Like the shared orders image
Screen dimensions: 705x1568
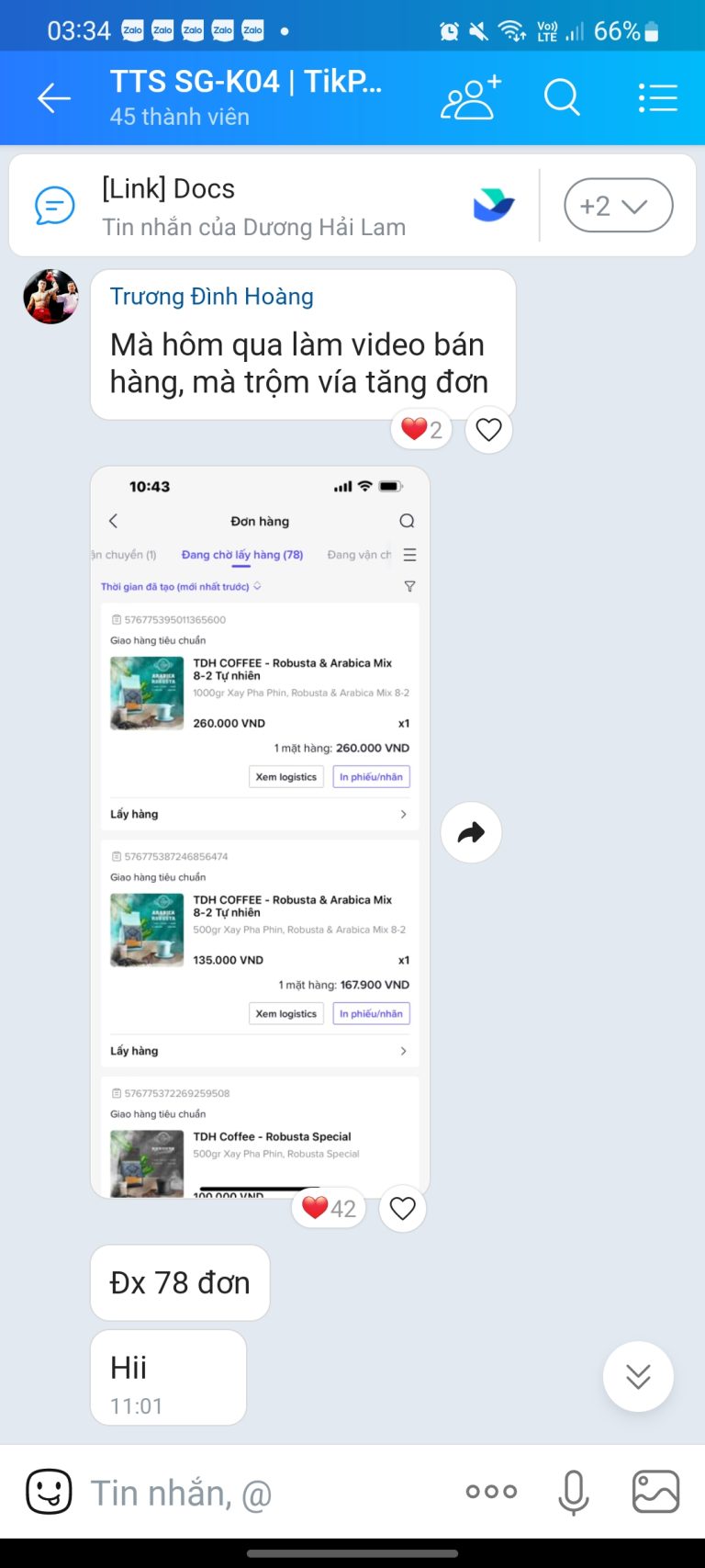pos(402,1208)
